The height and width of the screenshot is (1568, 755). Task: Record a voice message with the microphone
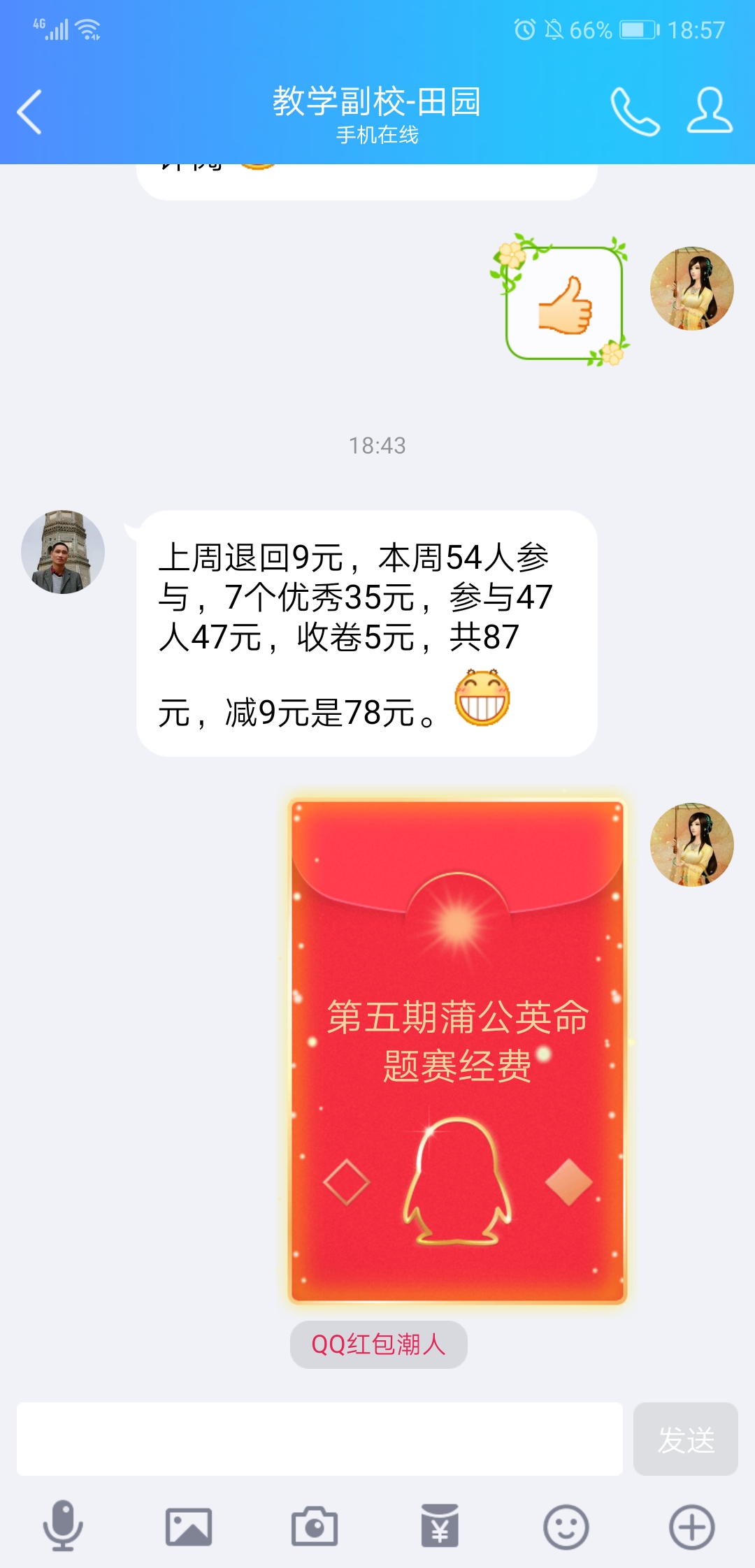click(63, 1526)
